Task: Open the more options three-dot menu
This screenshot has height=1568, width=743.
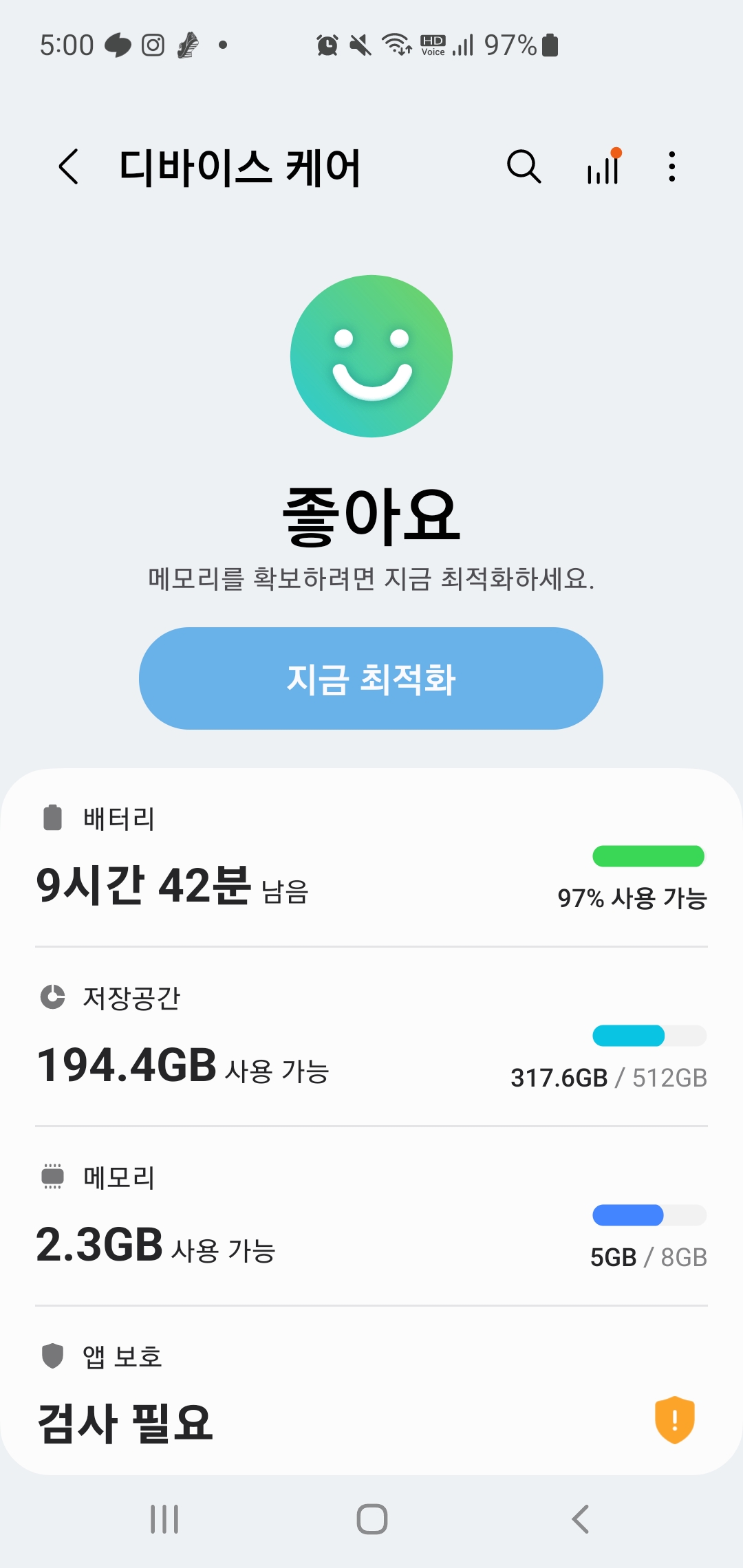Action: [671, 167]
